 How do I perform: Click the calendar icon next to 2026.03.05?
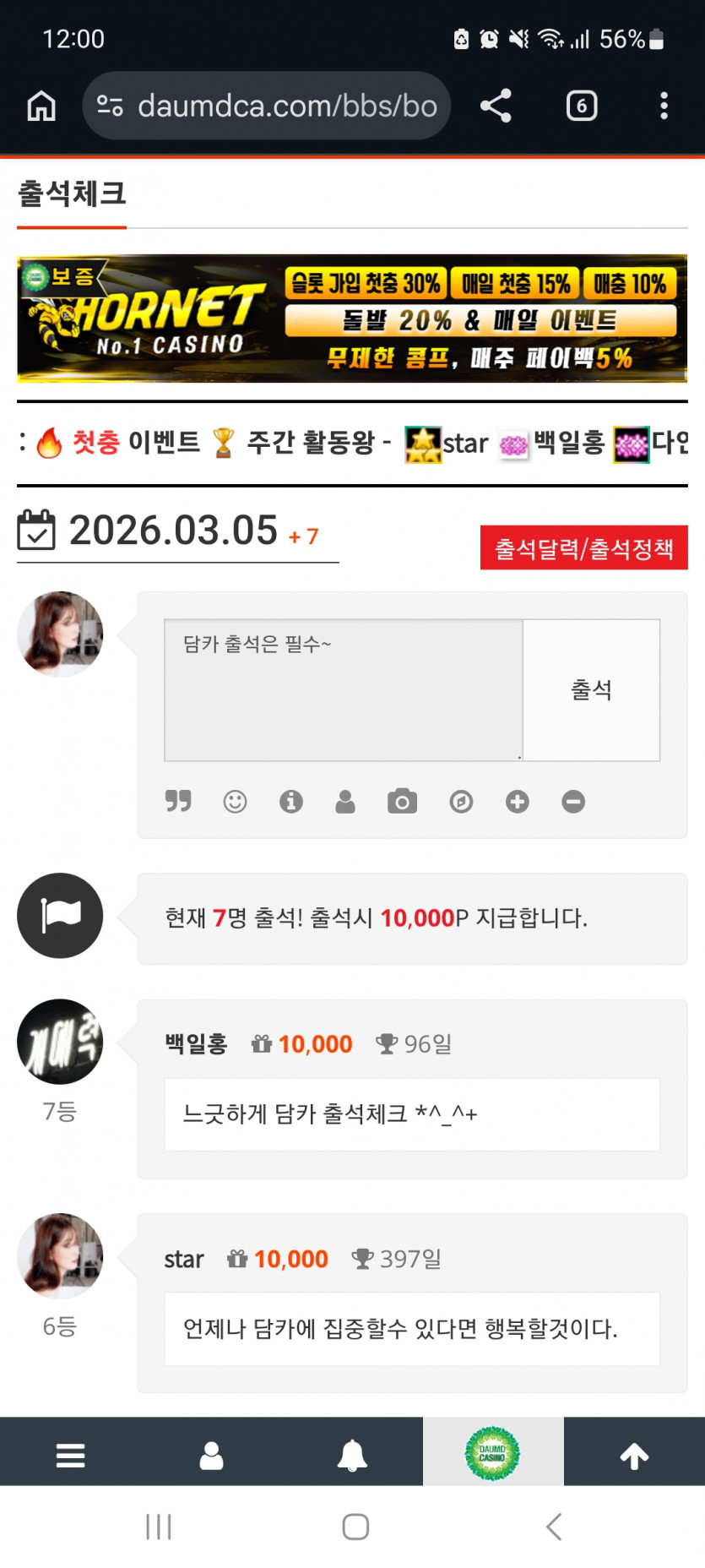tap(37, 531)
